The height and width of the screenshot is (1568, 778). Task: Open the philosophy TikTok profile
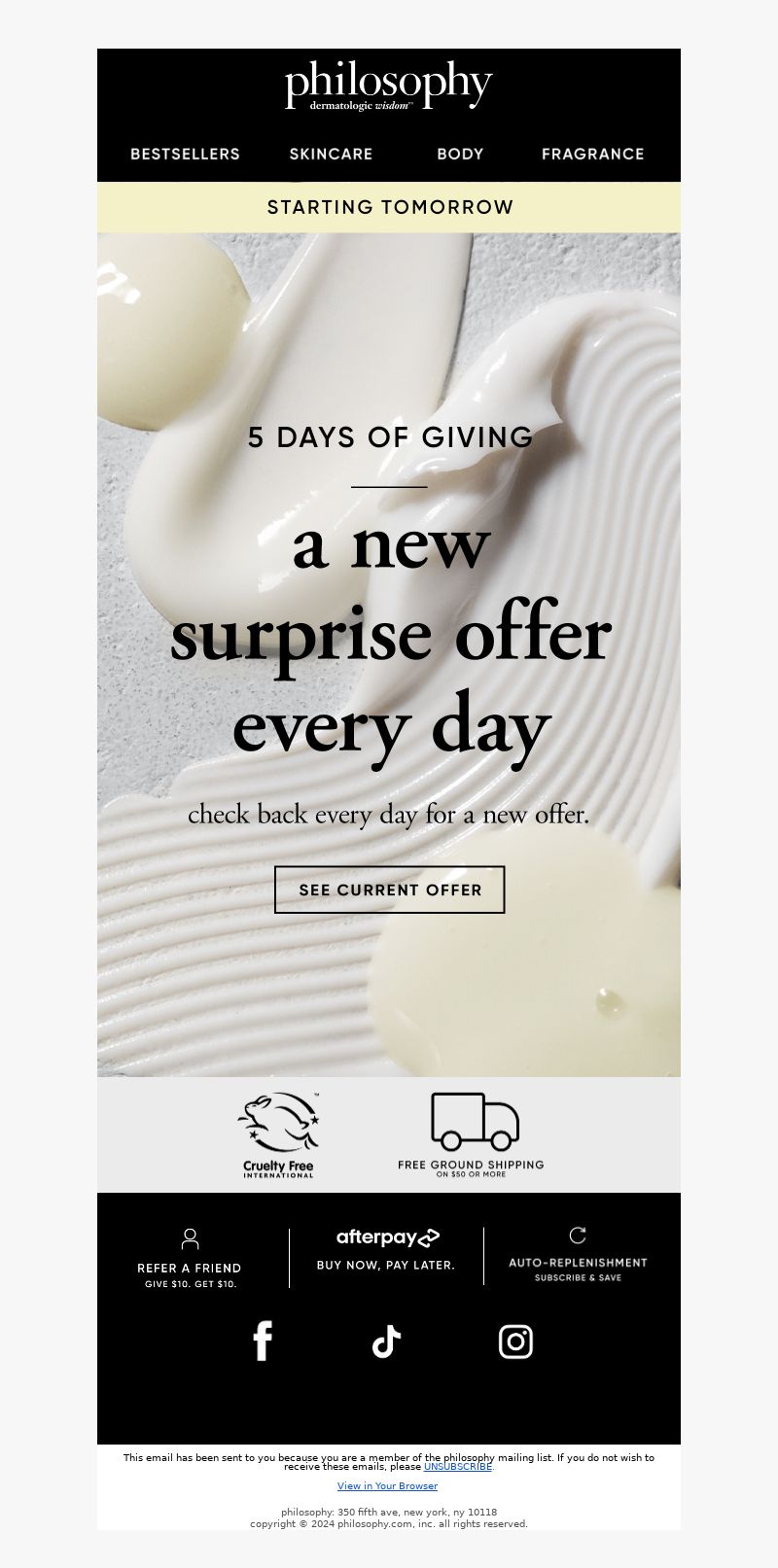click(x=387, y=1342)
